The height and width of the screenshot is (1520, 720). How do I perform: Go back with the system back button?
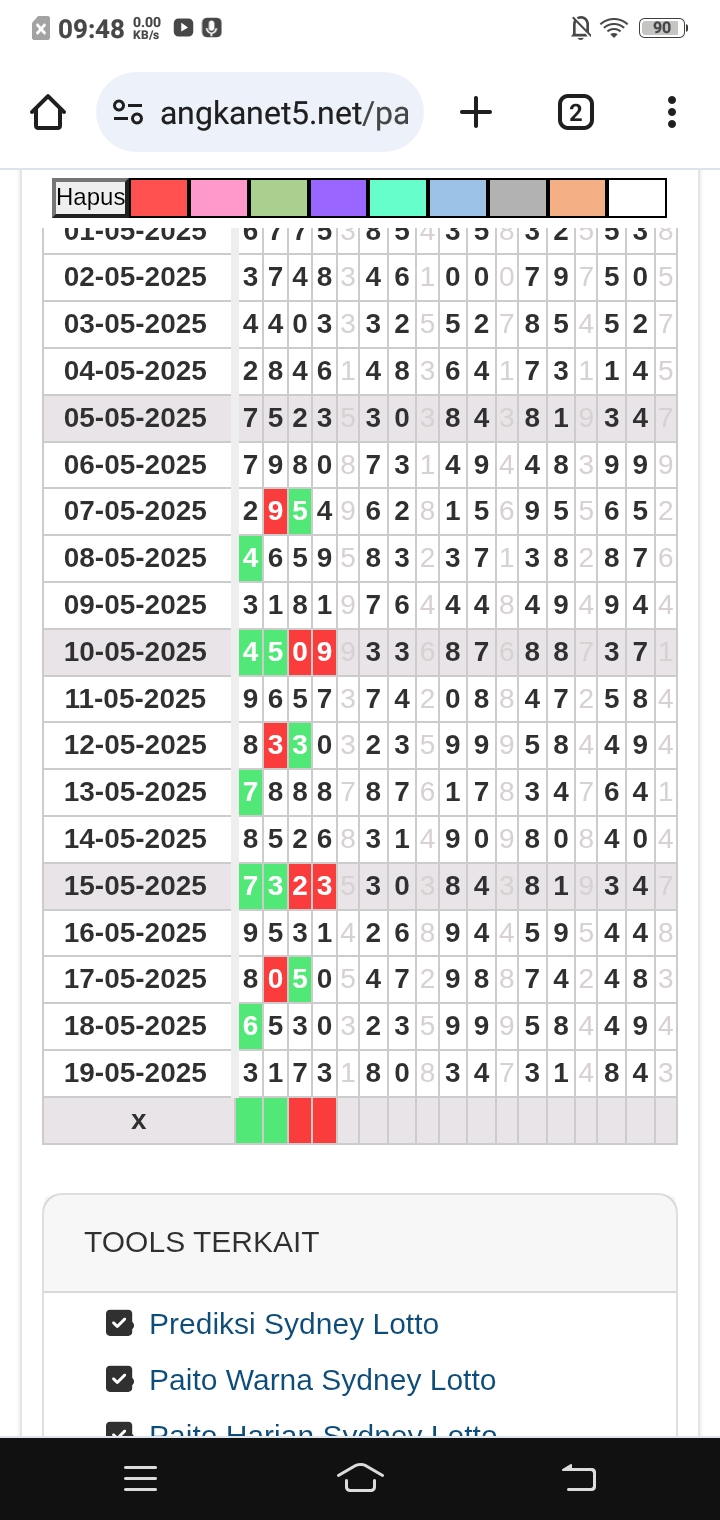(x=578, y=1478)
